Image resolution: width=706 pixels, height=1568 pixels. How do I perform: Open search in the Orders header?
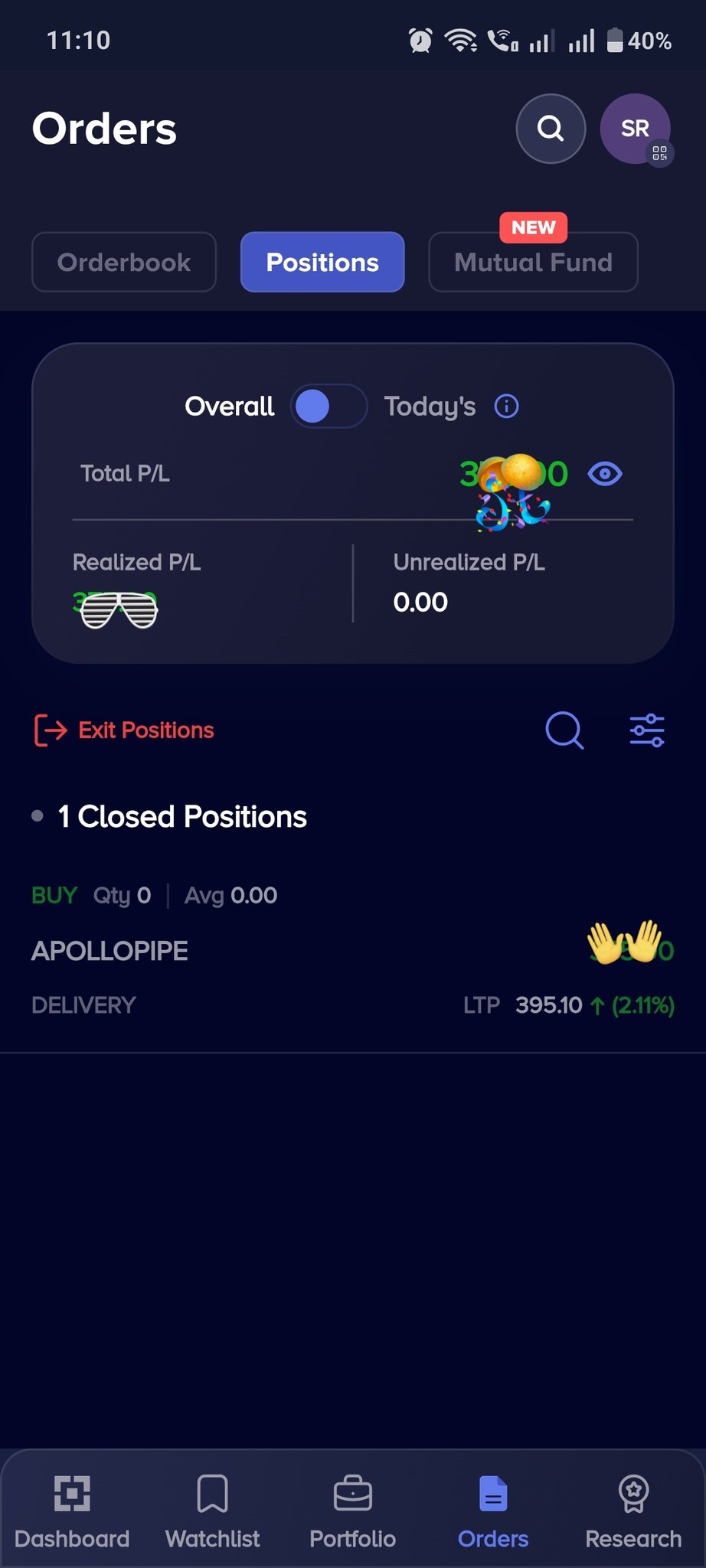(551, 129)
